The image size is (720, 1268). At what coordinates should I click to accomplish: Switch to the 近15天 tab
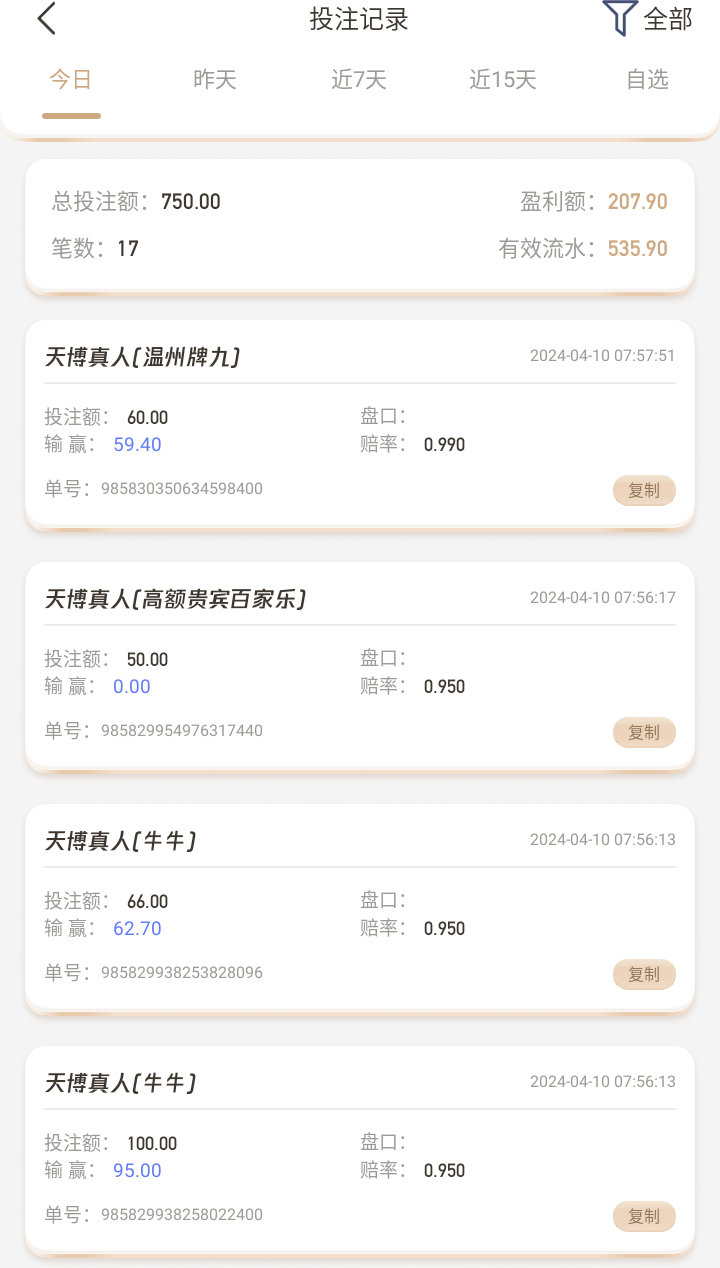click(503, 80)
